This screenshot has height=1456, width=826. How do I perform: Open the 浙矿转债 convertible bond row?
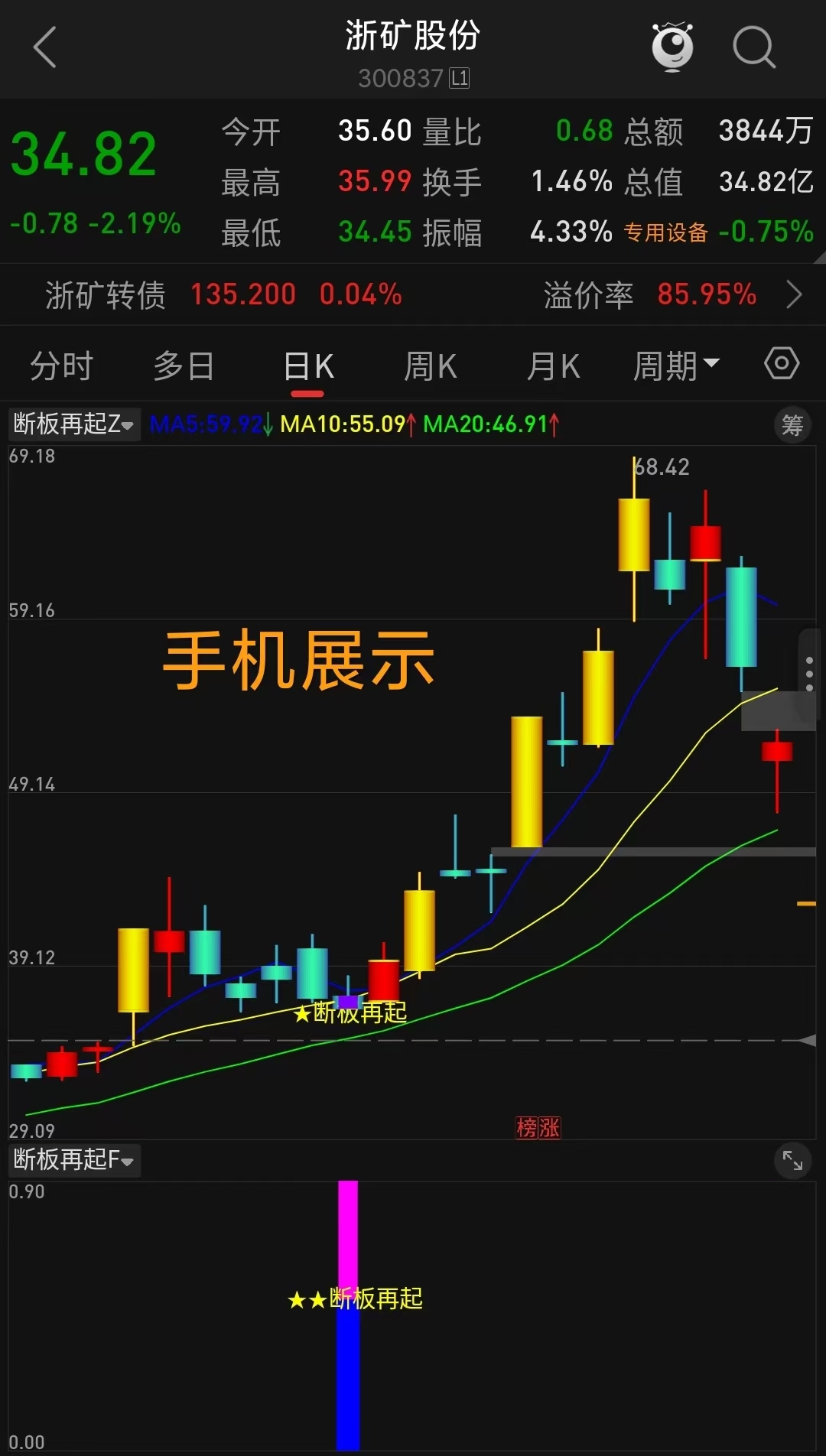tap(413, 294)
